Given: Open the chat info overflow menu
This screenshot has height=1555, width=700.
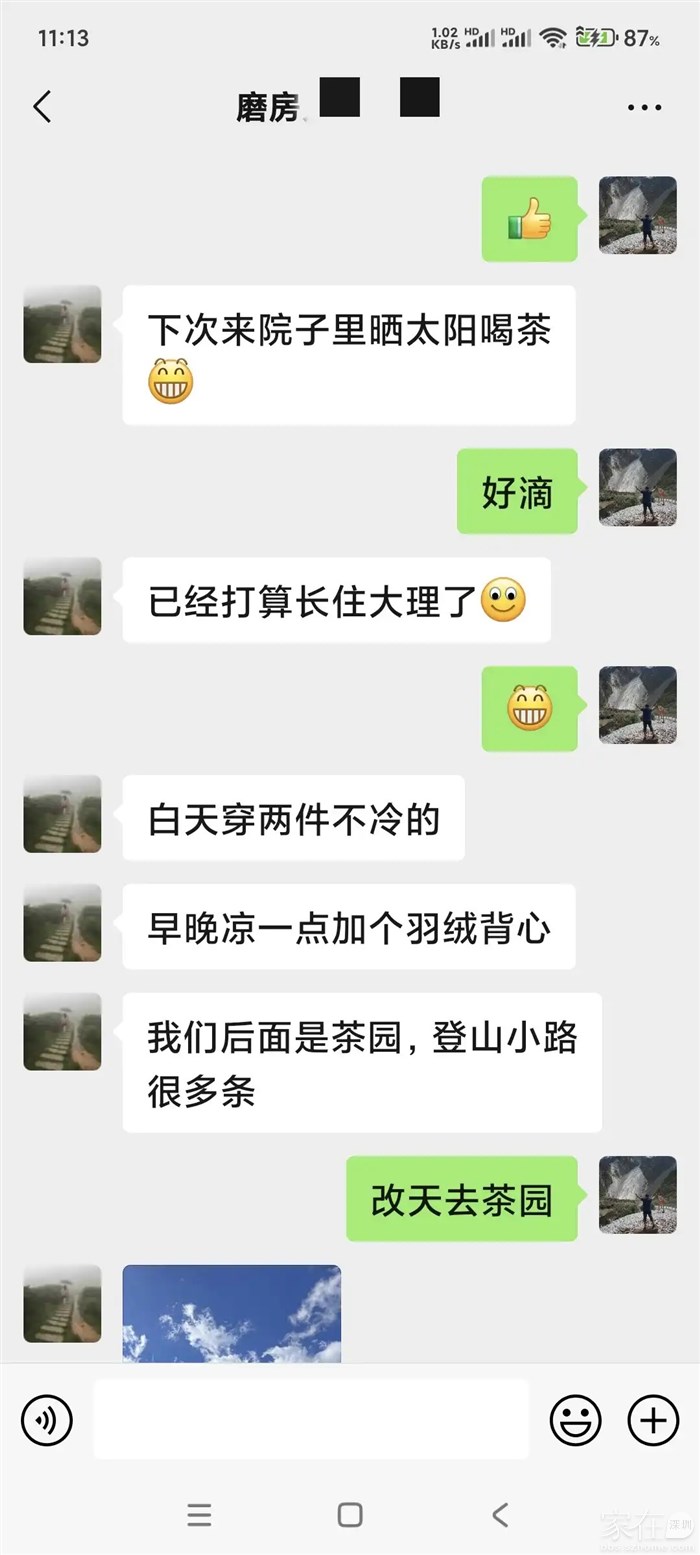Looking at the screenshot, I should click(x=644, y=108).
